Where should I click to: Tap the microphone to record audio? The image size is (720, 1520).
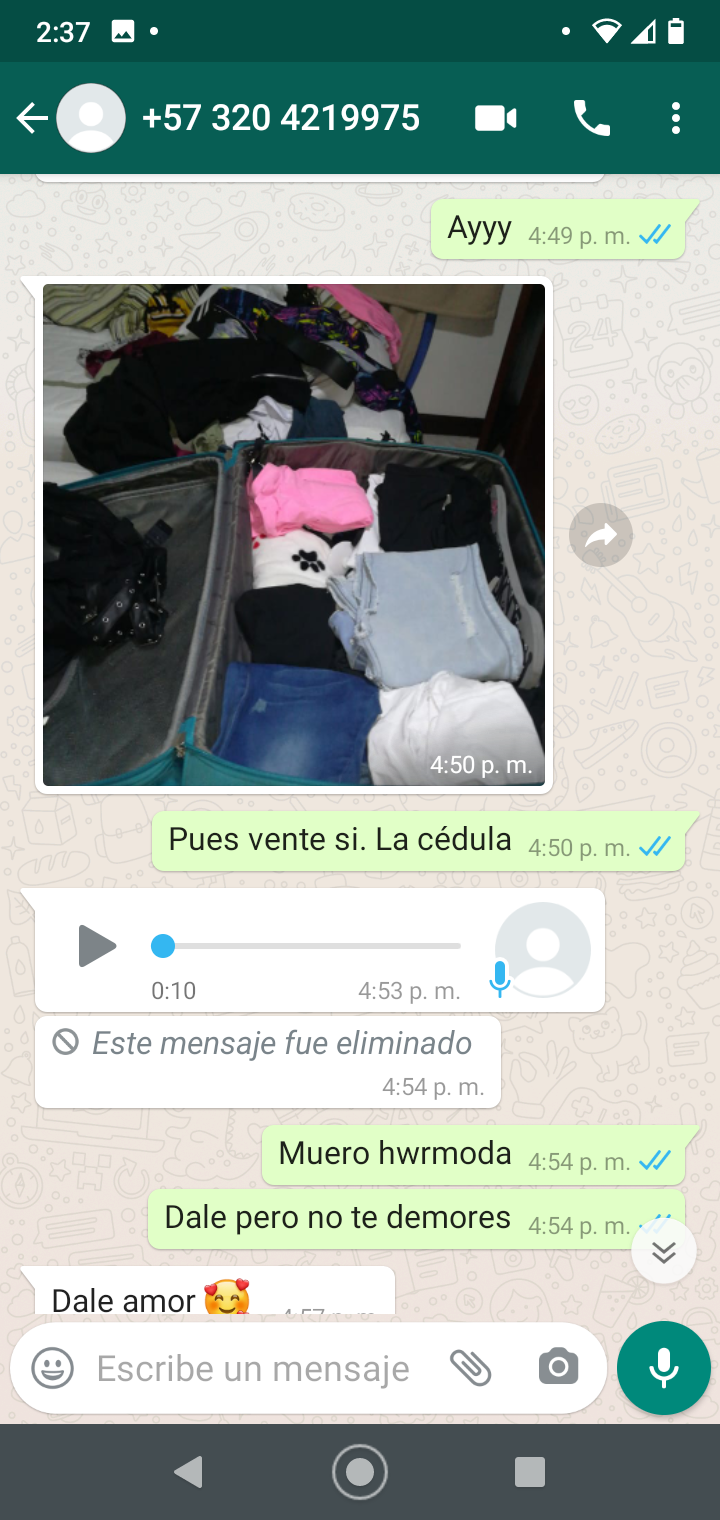point(664,1368)
